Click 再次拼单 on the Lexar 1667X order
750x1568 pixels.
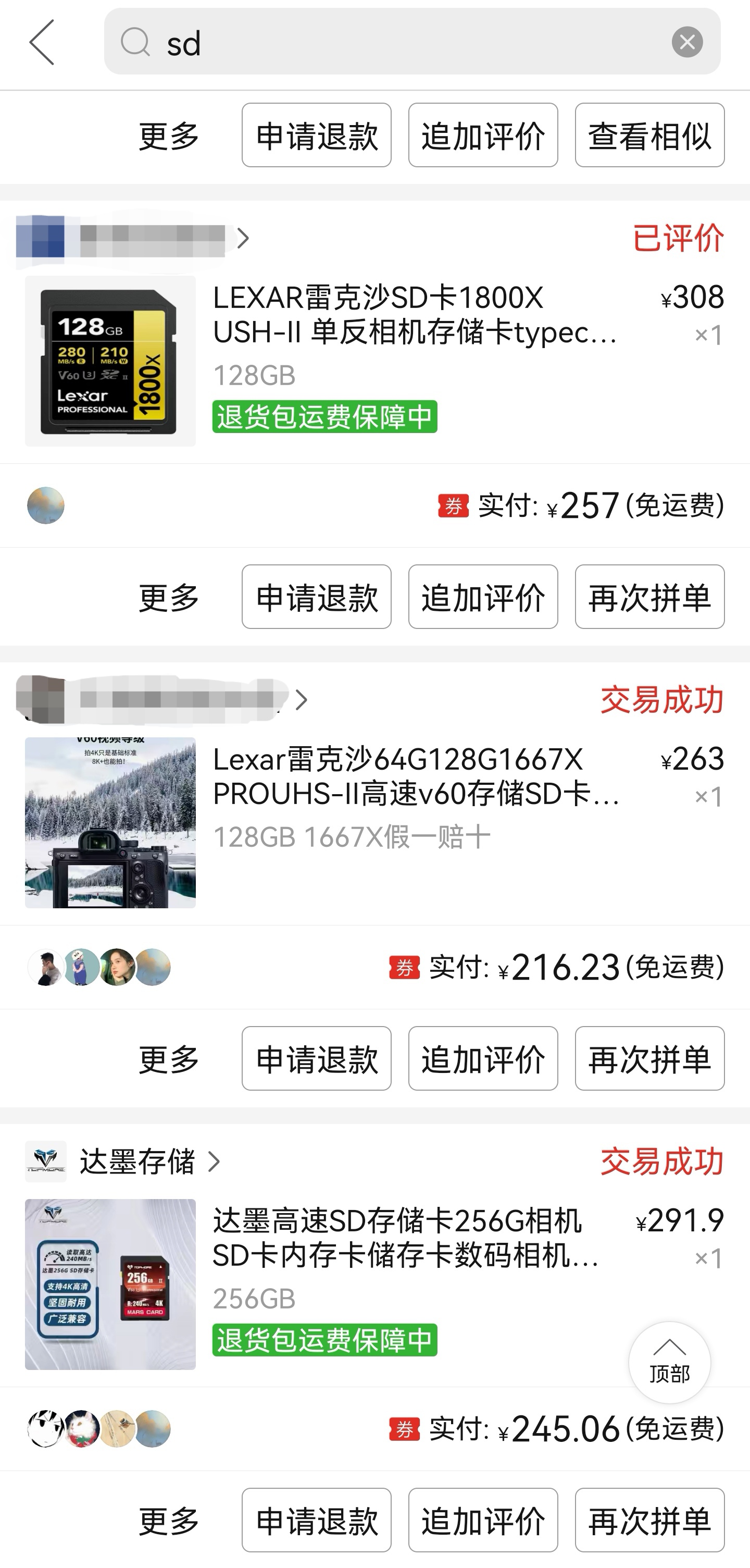click(649, 1059)
